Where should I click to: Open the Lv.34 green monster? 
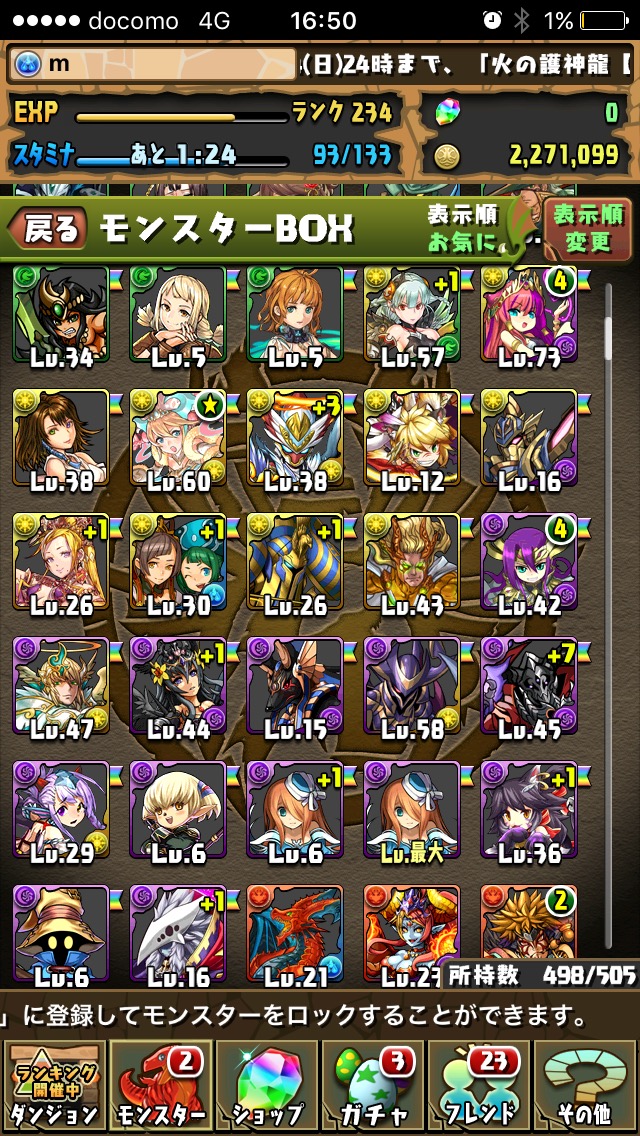pyautogui.click(x=61, y=314)
